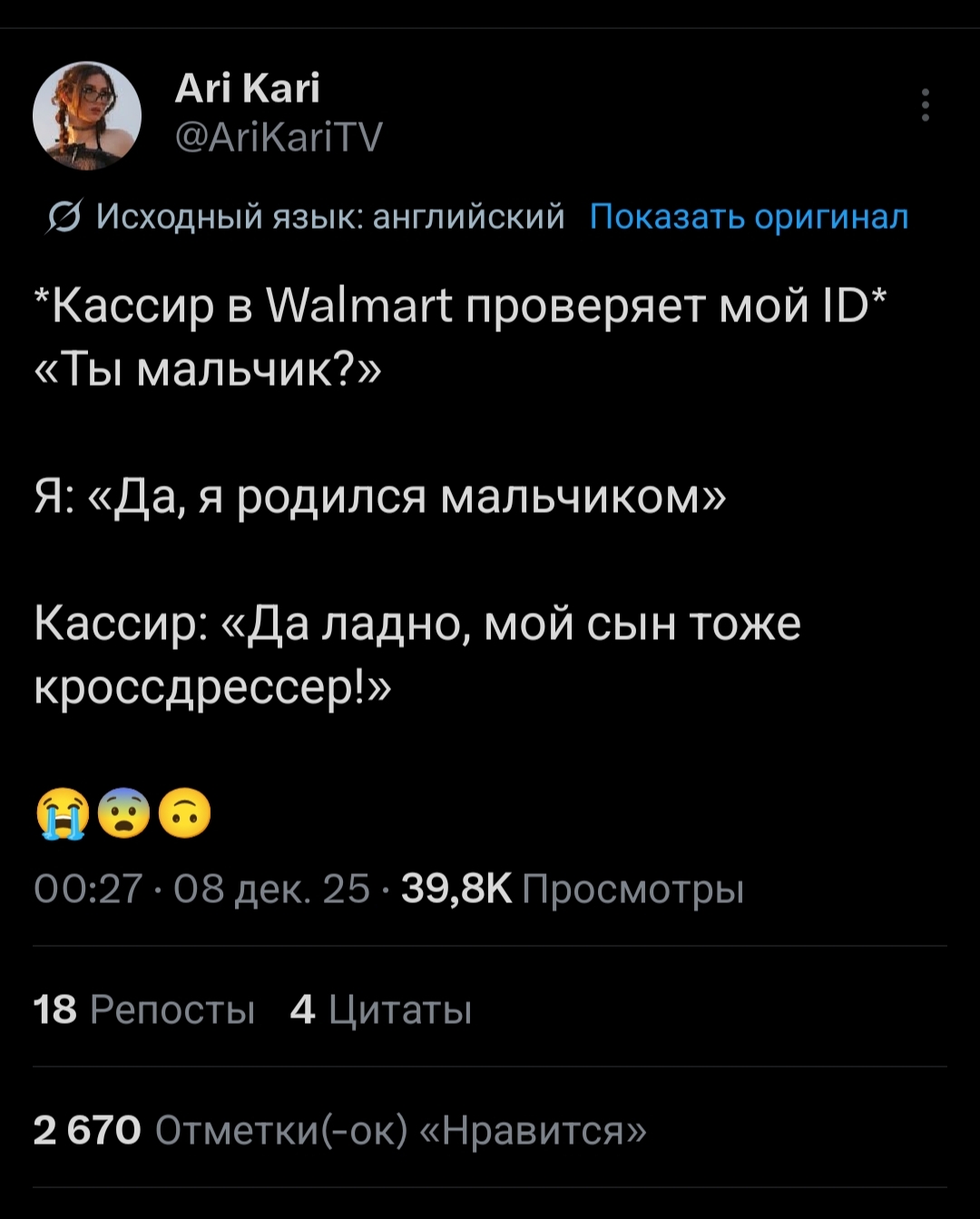The height and width of the screenshot is (1219, 980).
Task: Tap Показать оригинал to view original text
Action: pos(749,218)
